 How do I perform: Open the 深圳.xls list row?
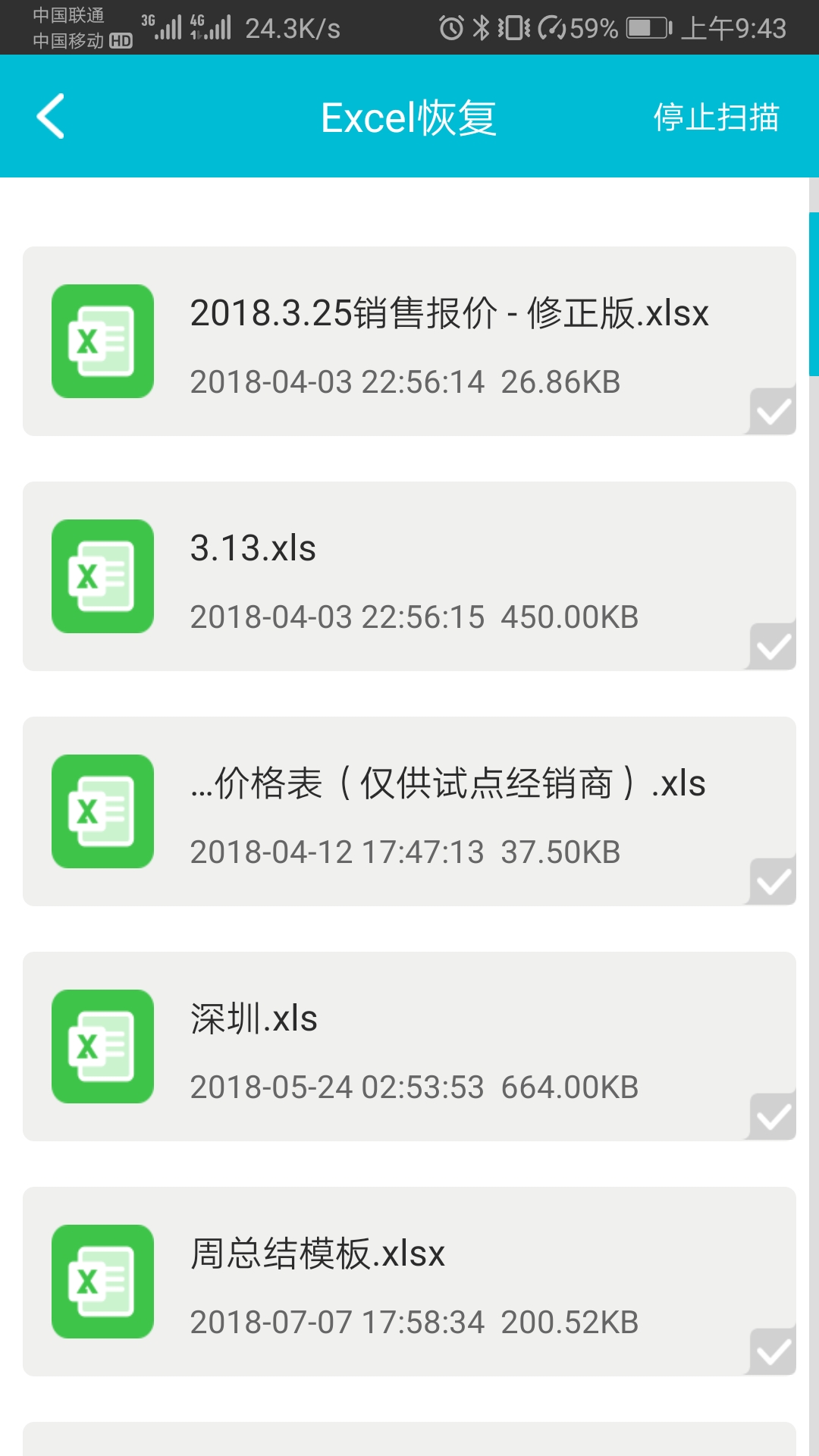click(x=409, y=1046)
